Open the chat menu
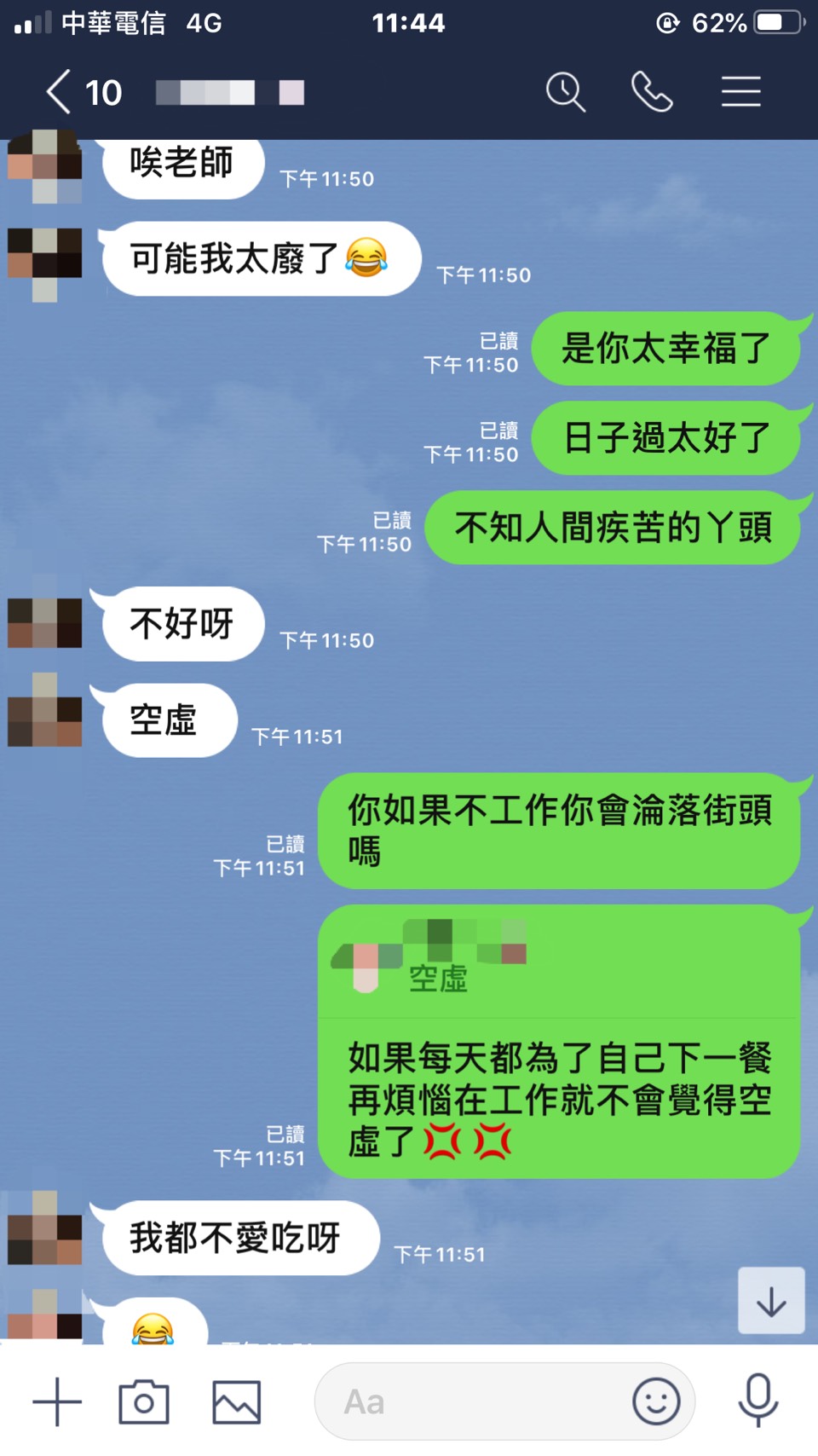The height and width of the screenshot is (1456, 818). point(740,92)
